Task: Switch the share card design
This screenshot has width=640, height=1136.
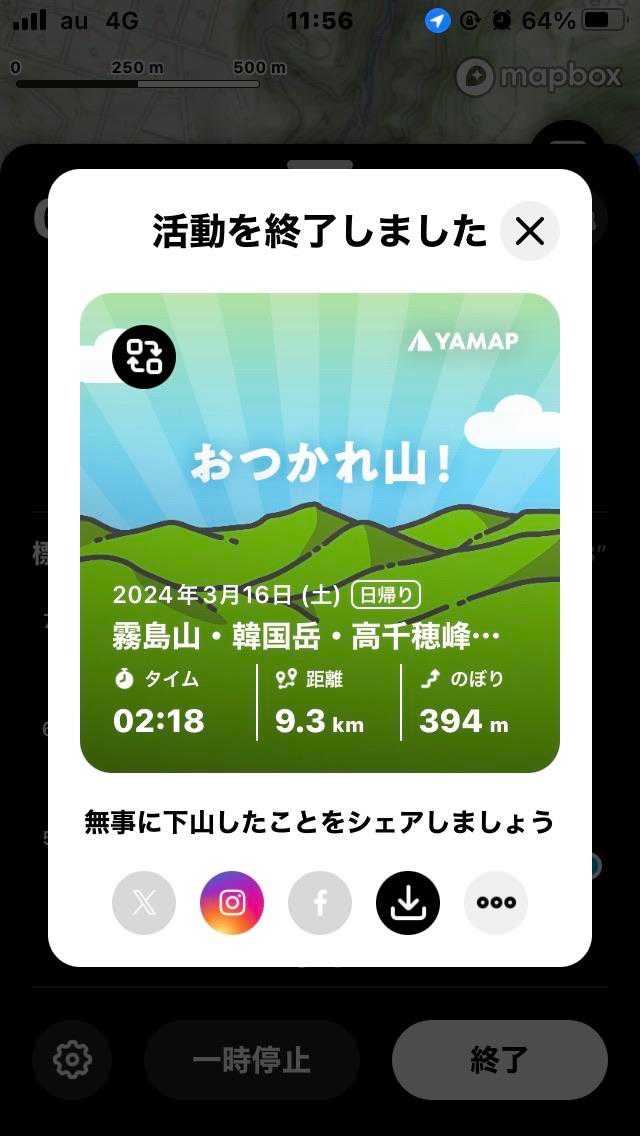Action: click(144, 356)
